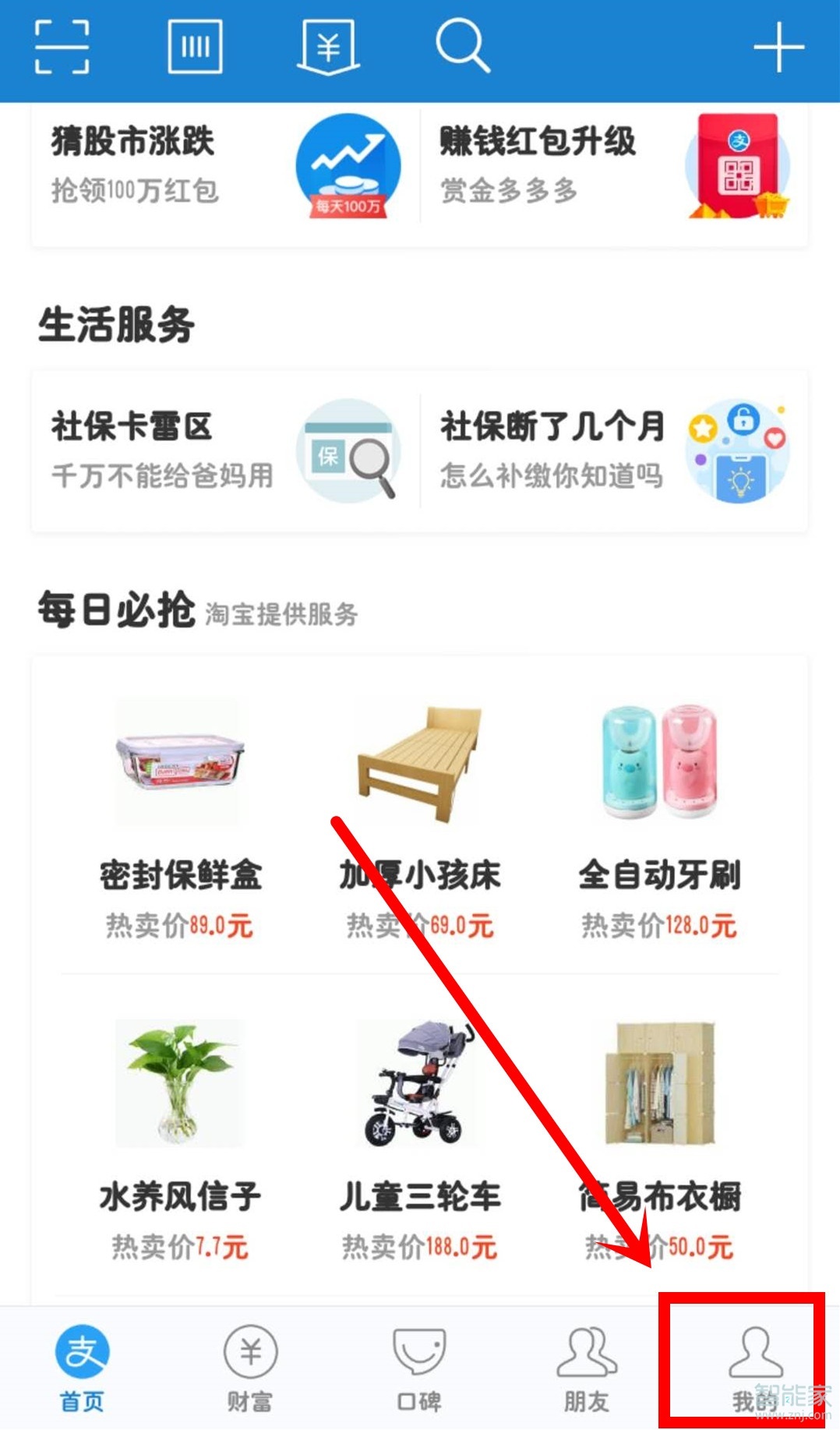Tap the collect money (¥) icon
Image resolution: width=840 pixels, height=1430 pixels.
coord(327,47)
